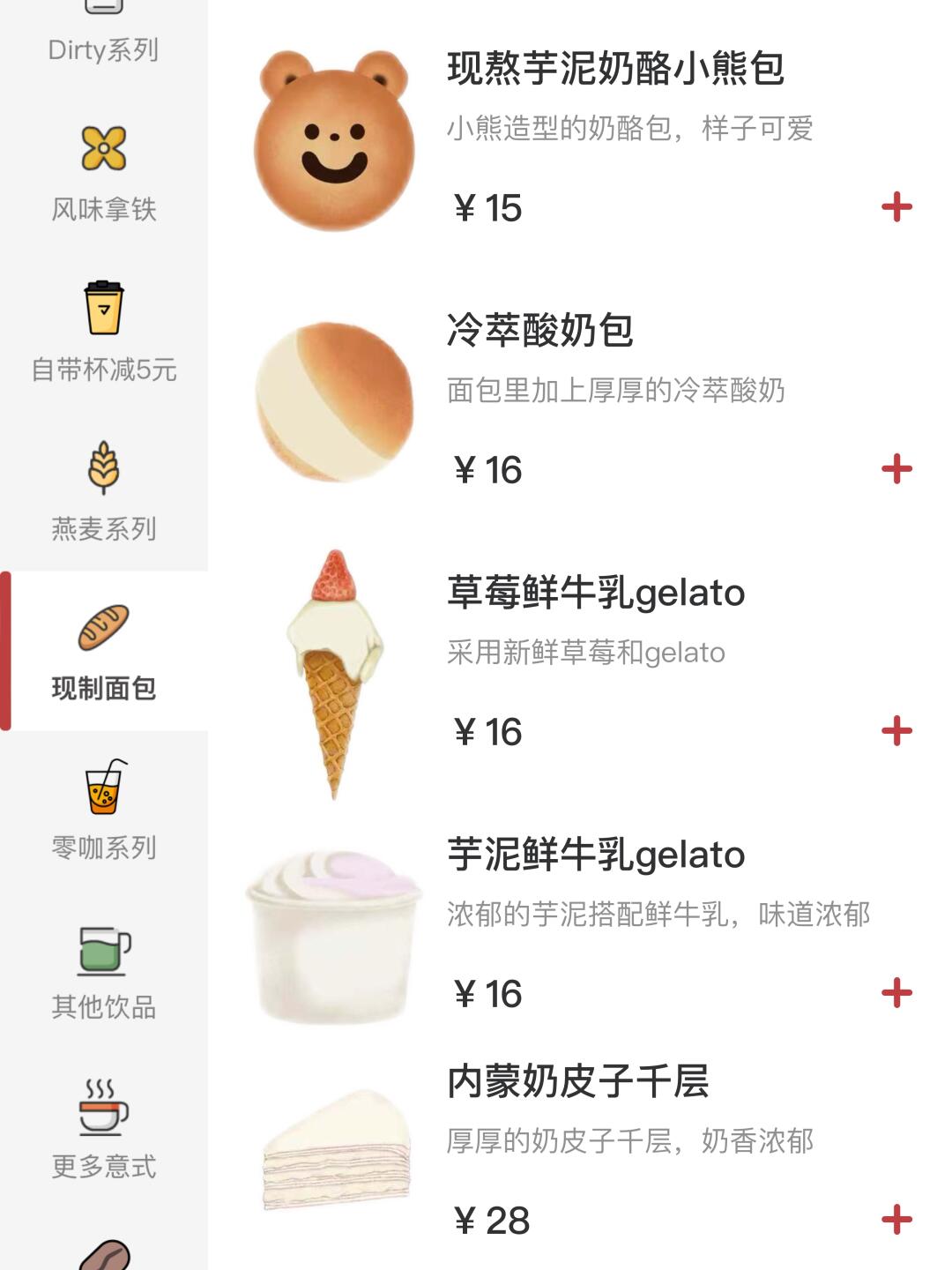Open the 草莓鲜牛乳gelato cone image
Screen dimensions: 952x1270
tap(334, 674)
